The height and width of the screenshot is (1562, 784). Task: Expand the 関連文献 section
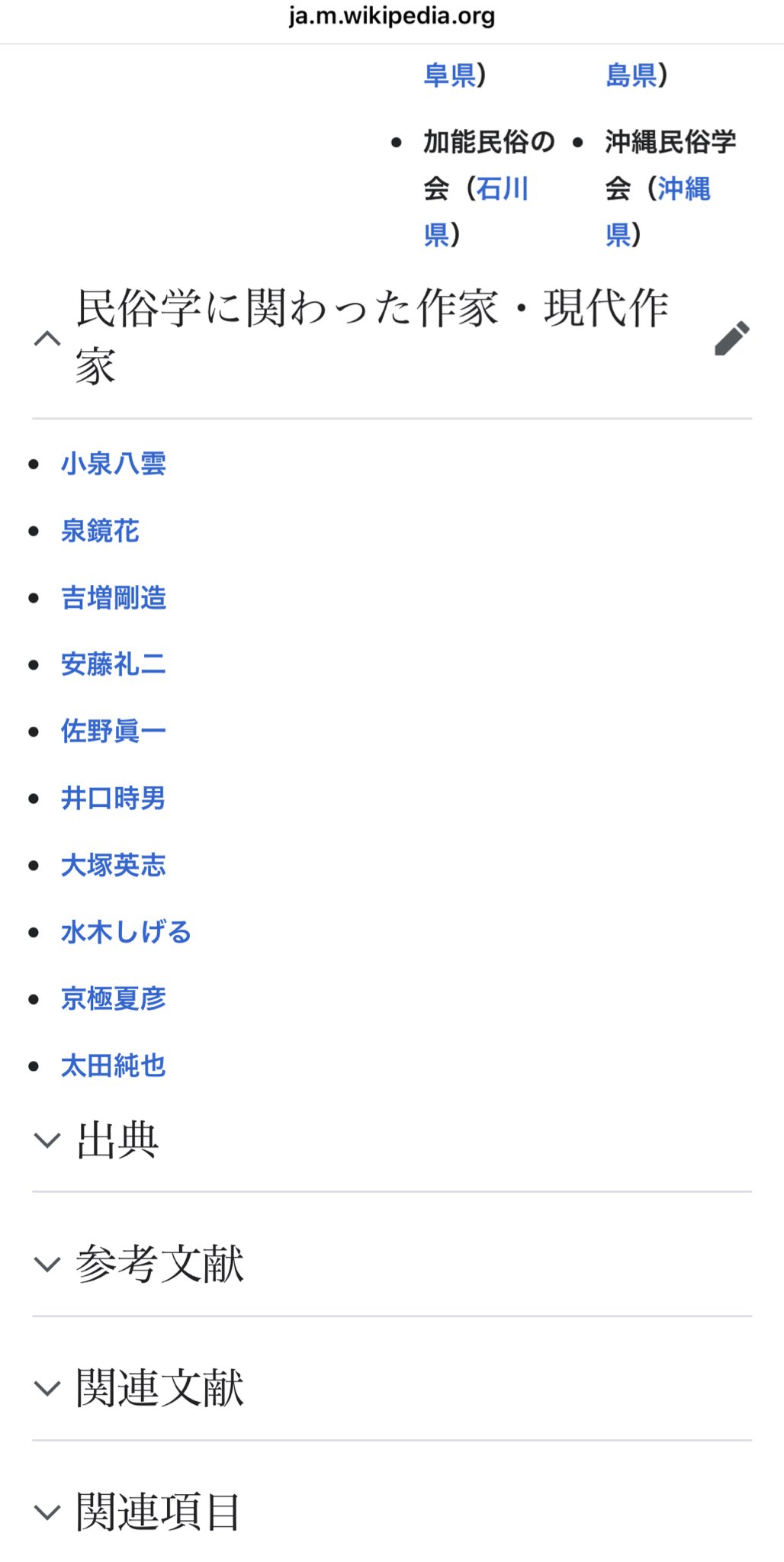pos(391,1388)
